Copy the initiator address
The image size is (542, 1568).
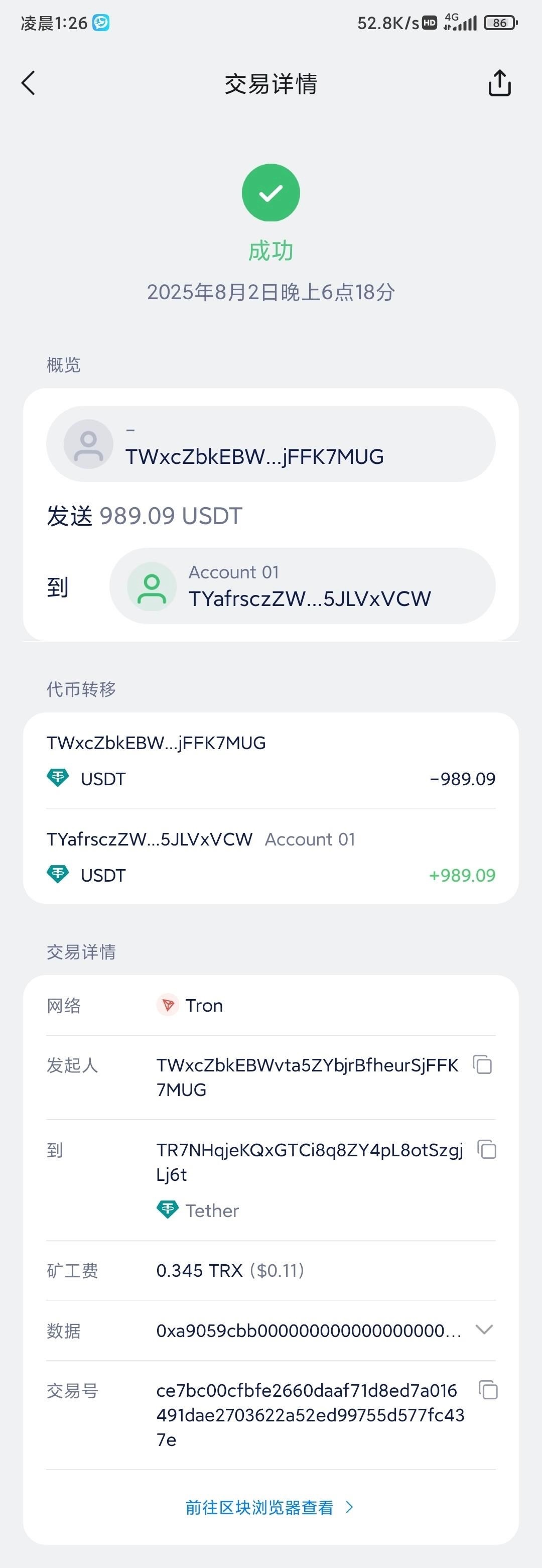click(x=482, y=1064)
